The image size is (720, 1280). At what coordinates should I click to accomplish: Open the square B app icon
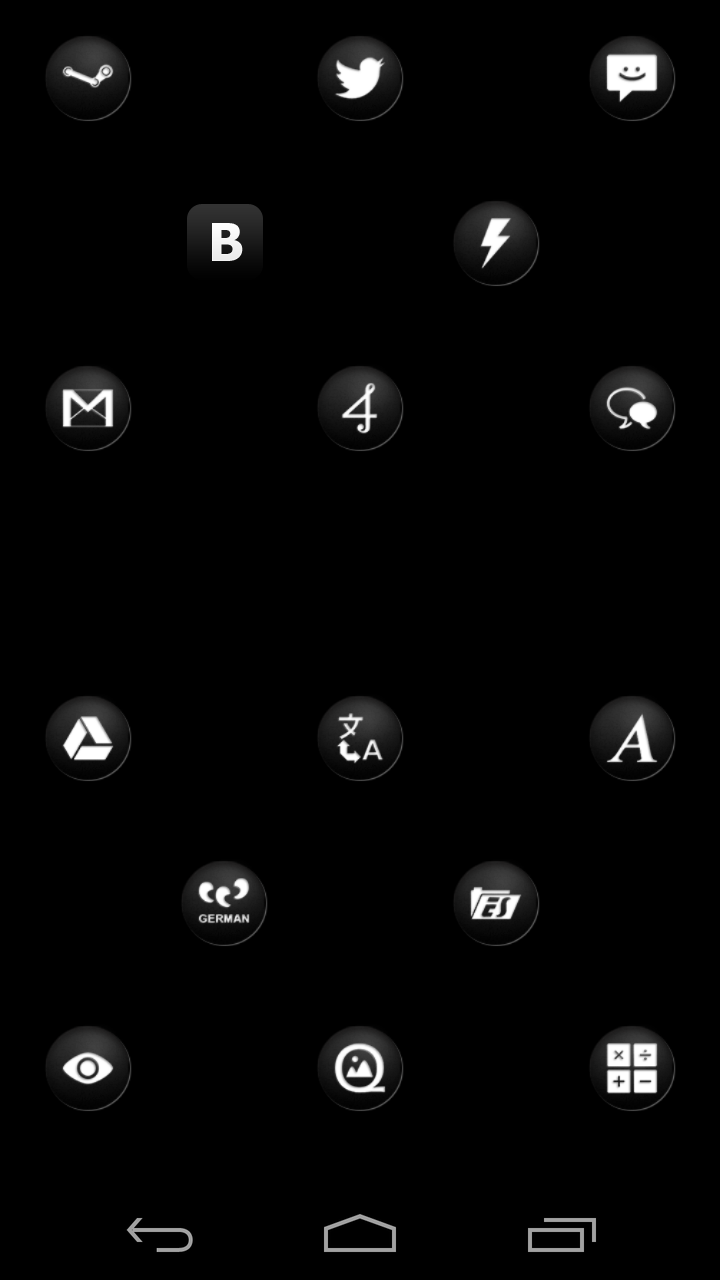point(225,242)
